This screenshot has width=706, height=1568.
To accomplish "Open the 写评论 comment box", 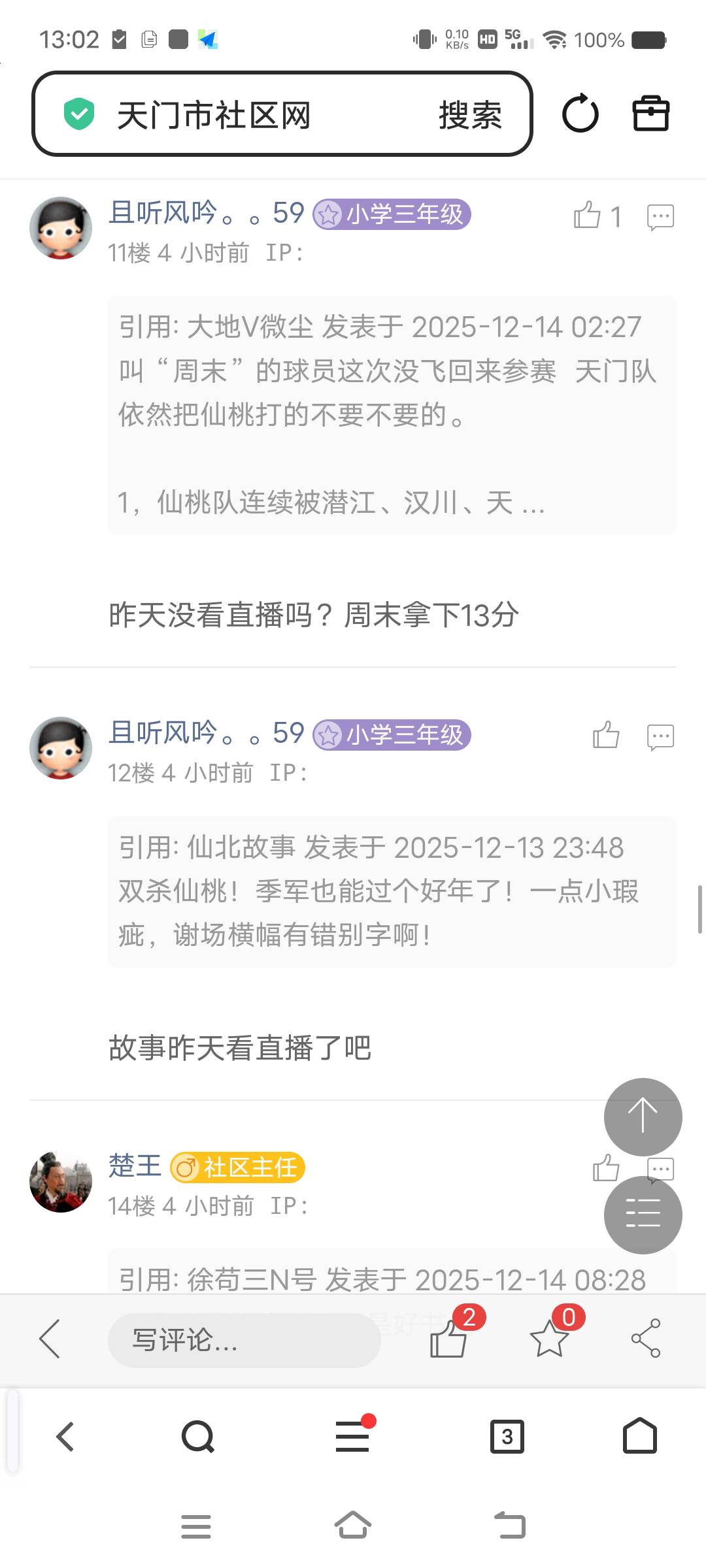I will [x=244, y=1340].
